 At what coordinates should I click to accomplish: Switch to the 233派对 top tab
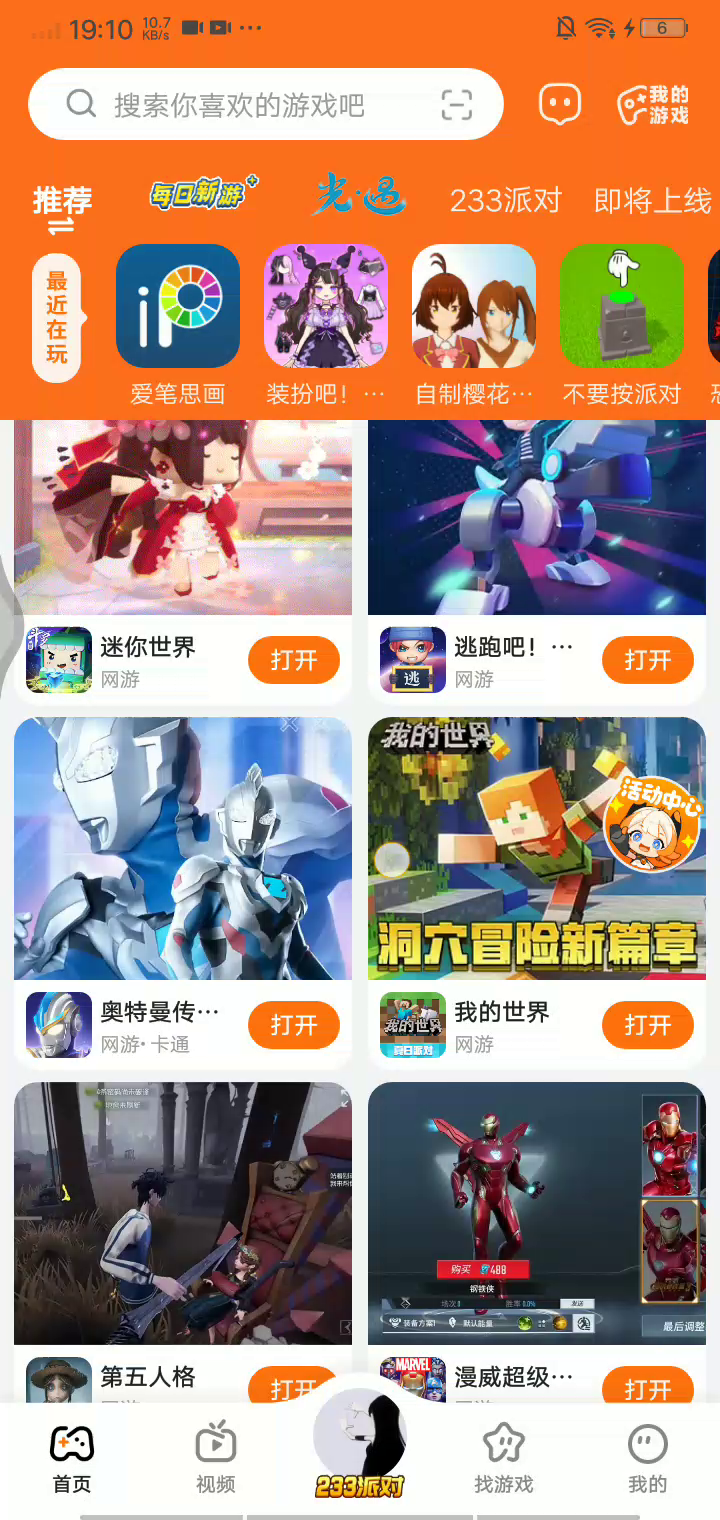pos(505,200)
